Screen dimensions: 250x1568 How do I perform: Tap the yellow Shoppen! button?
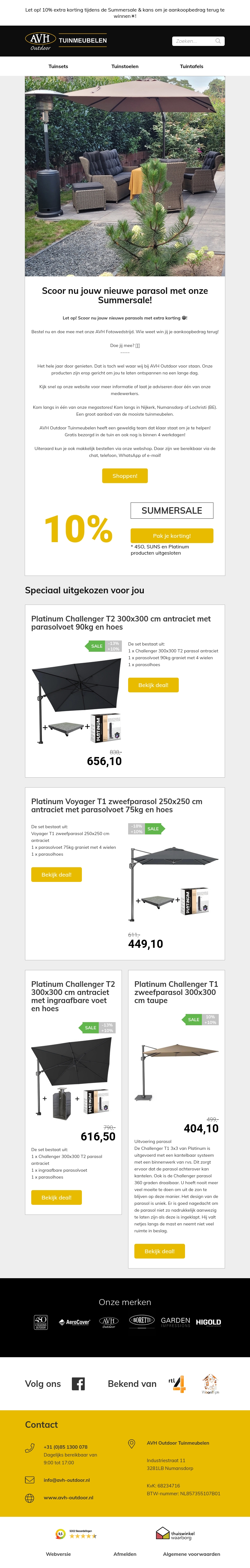tap(125, 476)
